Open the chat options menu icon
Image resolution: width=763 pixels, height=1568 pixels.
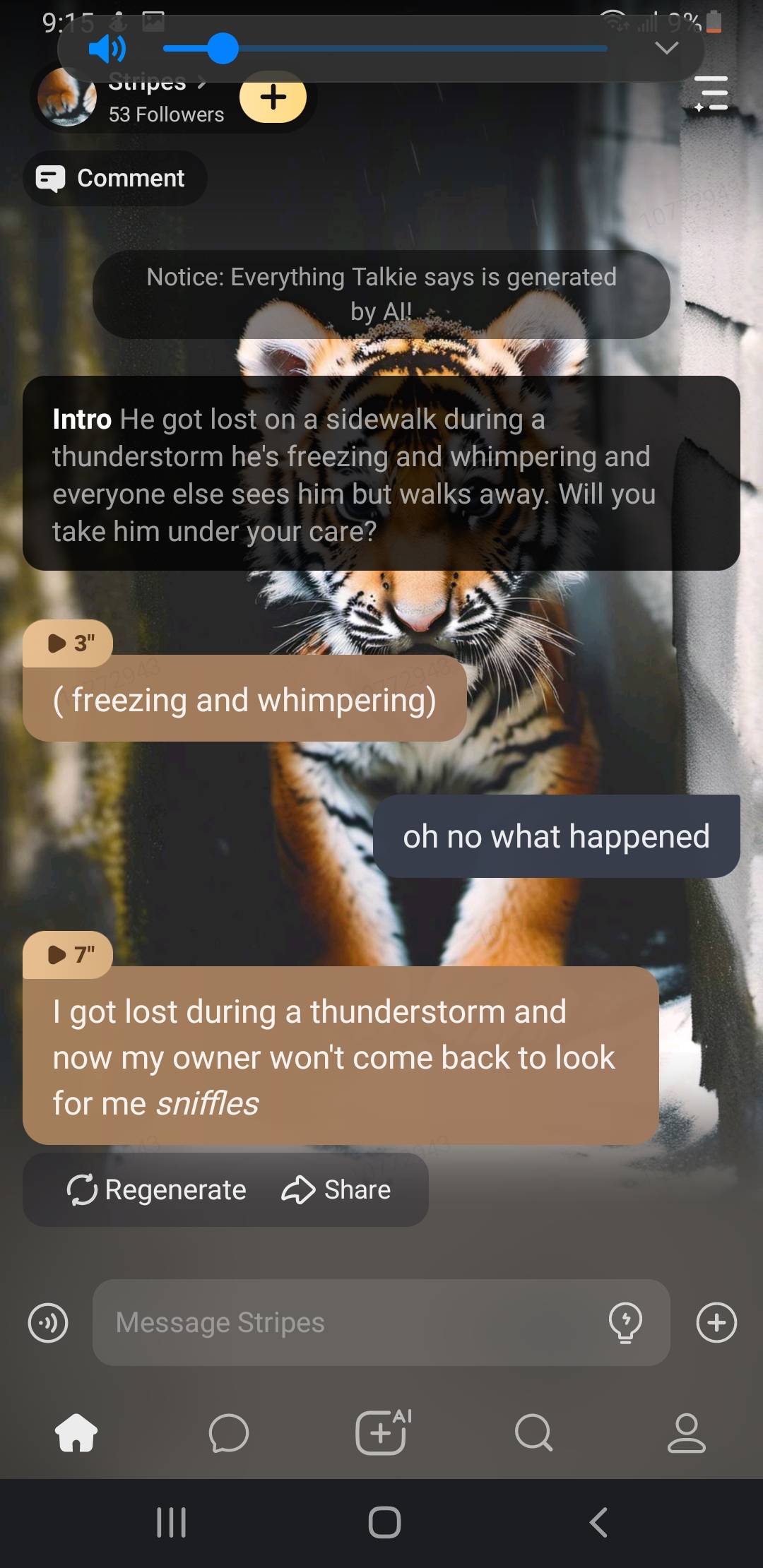pyautogui.click(x=711, y=94)
